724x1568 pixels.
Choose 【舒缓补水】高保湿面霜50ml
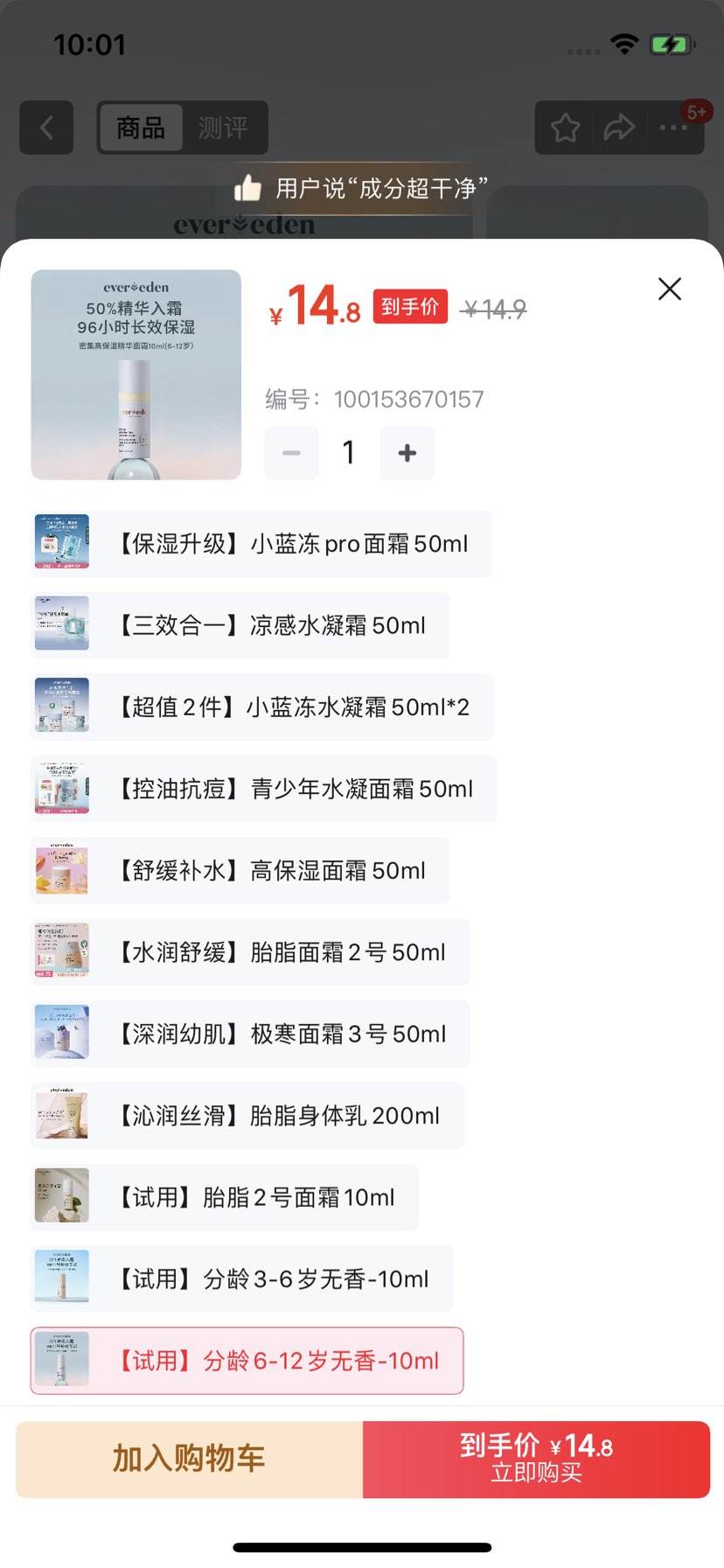click(240, 870)
